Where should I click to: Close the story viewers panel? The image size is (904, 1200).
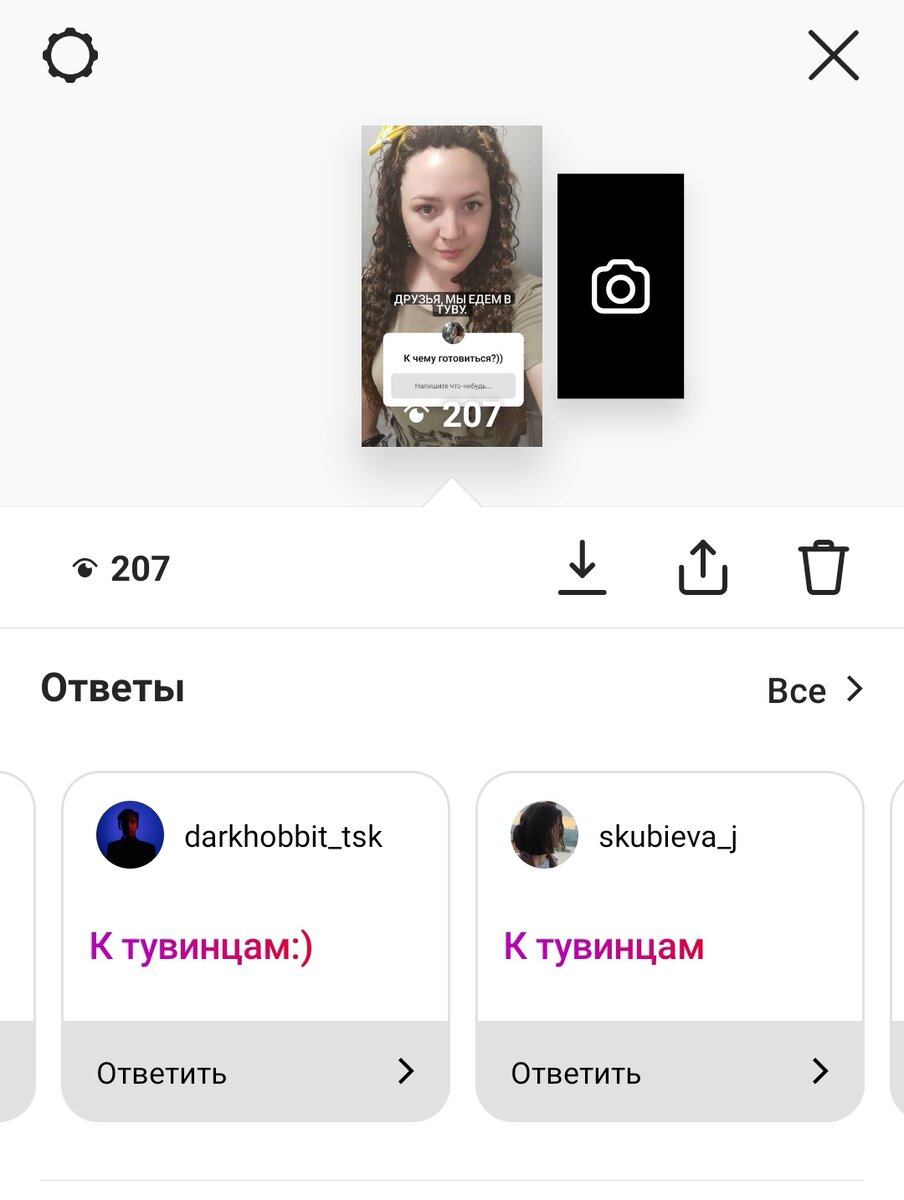833,56
